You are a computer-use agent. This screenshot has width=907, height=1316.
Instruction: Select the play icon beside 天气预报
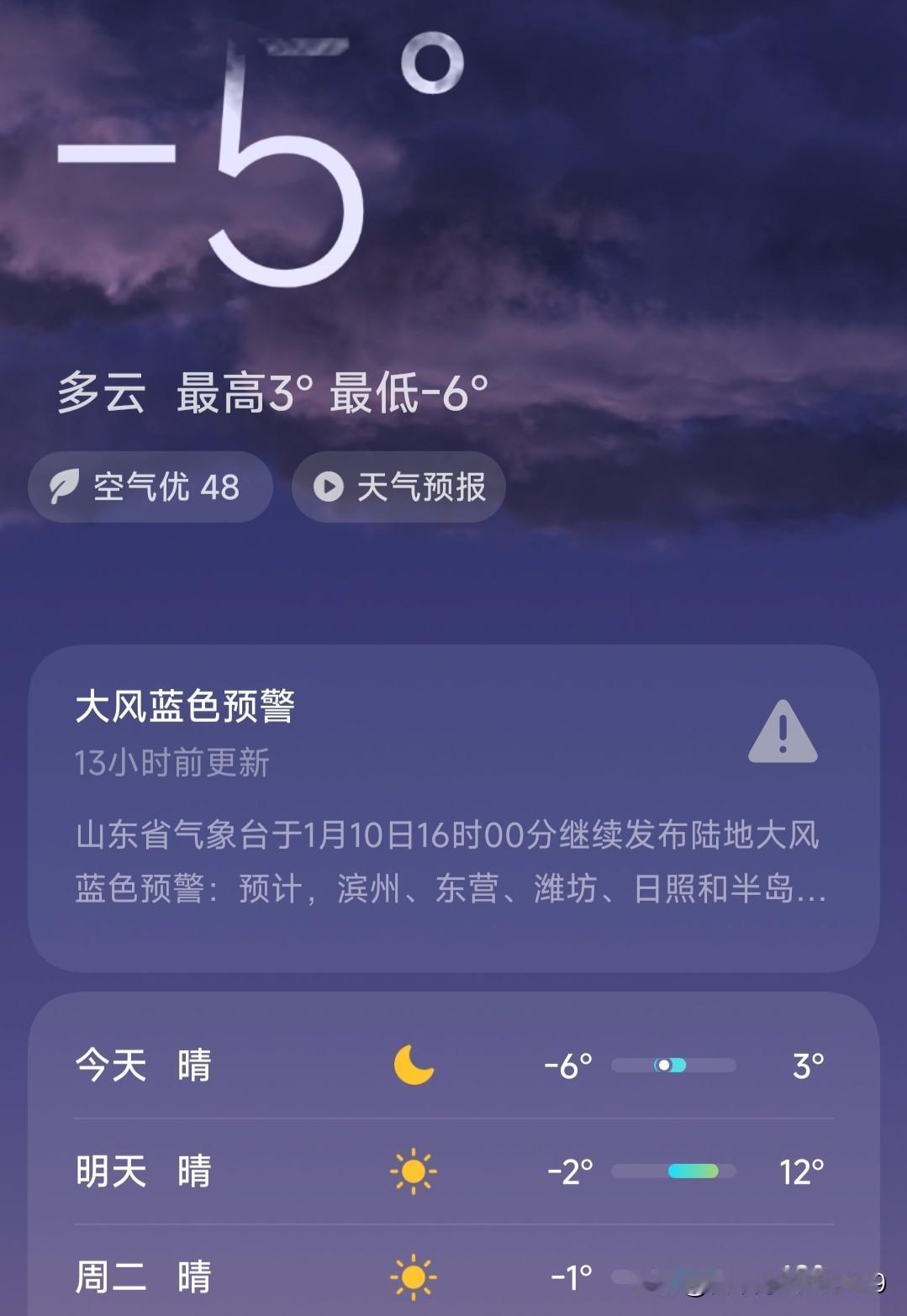coord(329,486)
